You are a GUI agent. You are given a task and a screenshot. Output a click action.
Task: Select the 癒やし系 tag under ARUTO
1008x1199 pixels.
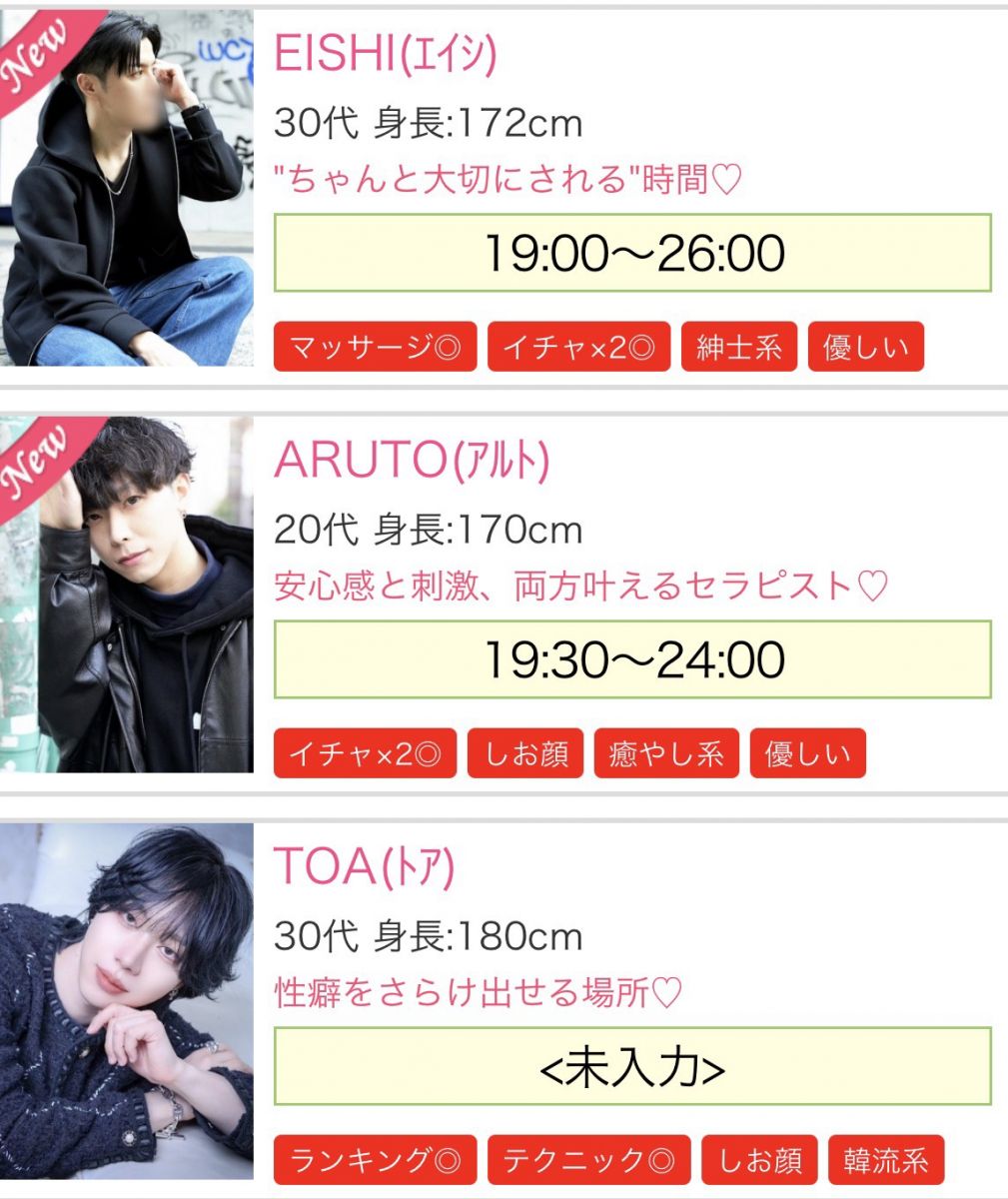click(x=665, y=753)
